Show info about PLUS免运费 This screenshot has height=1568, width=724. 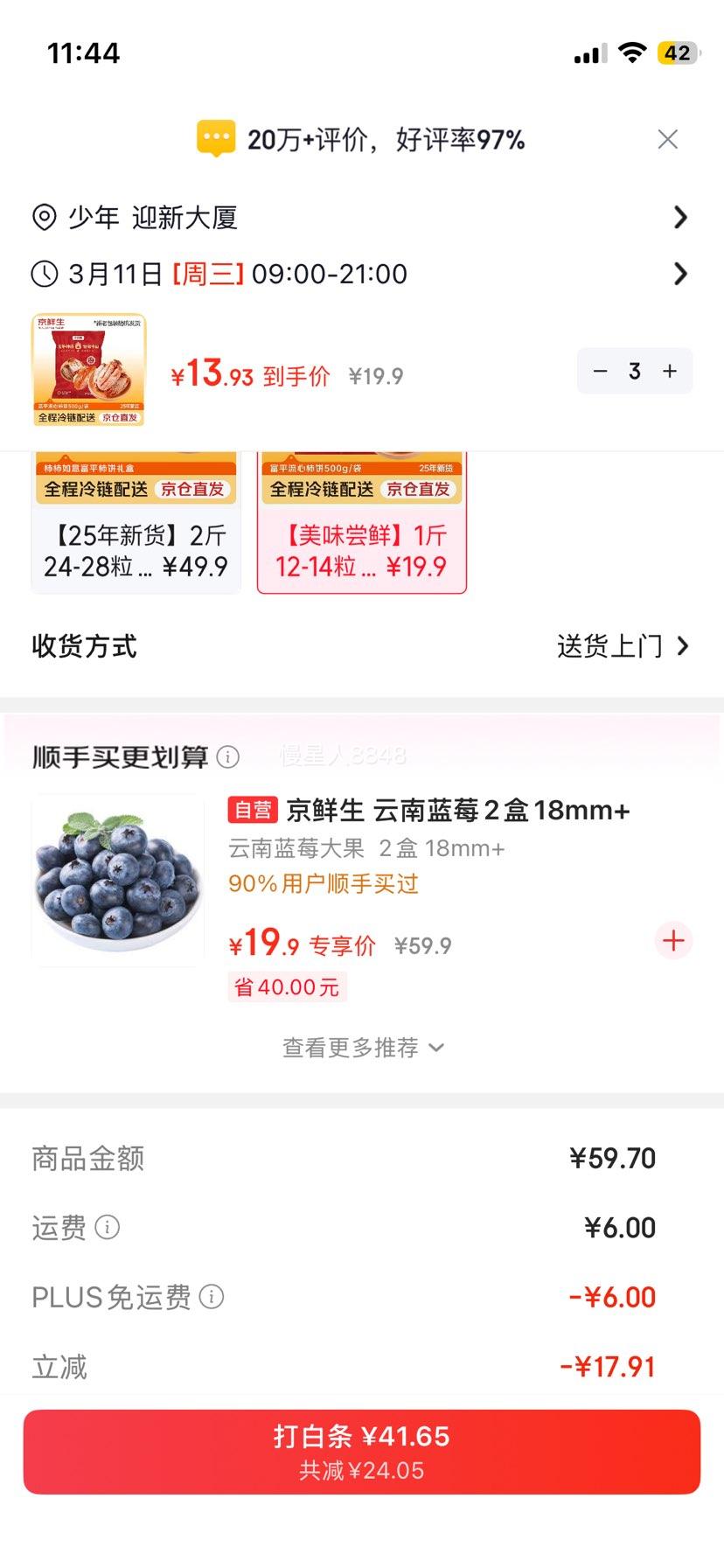coord(212,1297)
